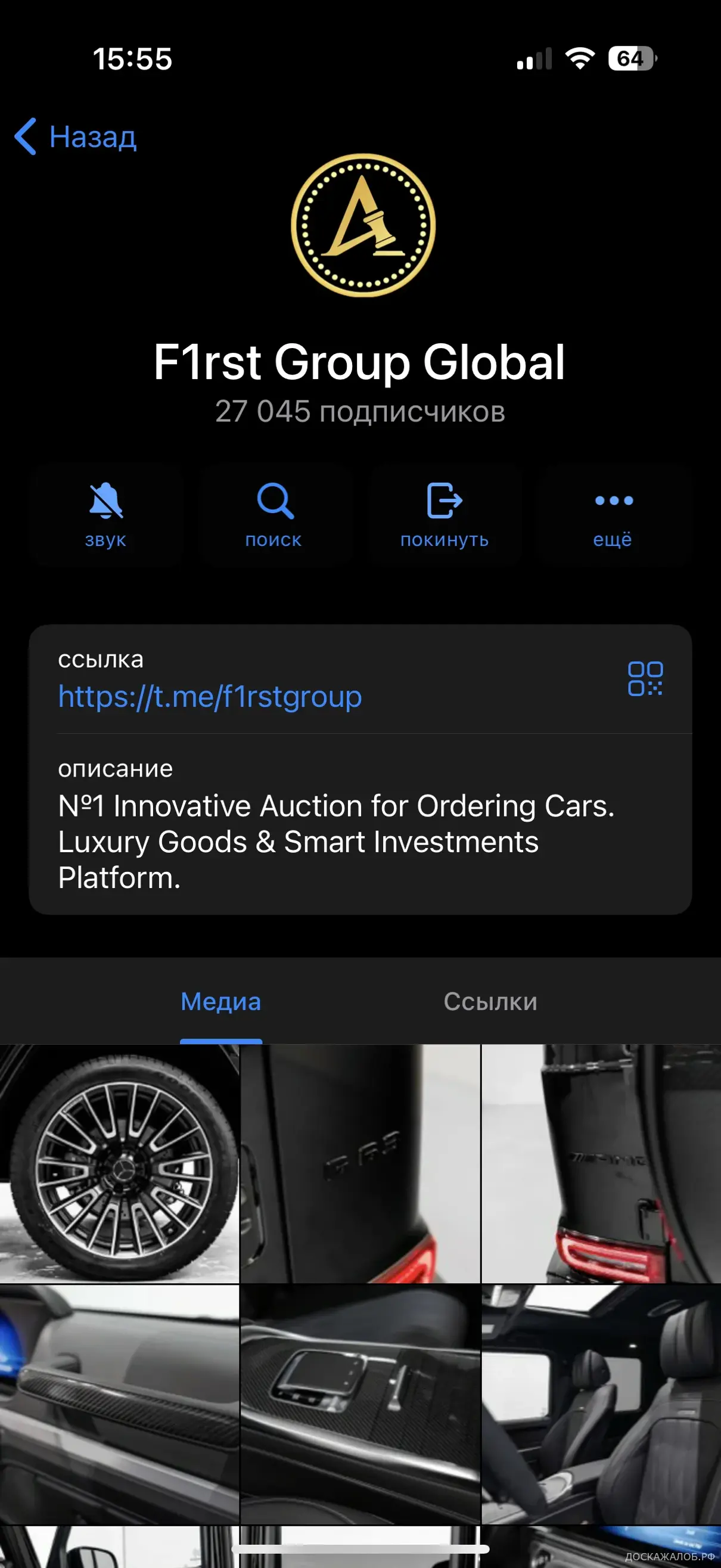Open the black pillar and taillight photo
Viewport: 721px width, 1568px height.
point(360,1164)
